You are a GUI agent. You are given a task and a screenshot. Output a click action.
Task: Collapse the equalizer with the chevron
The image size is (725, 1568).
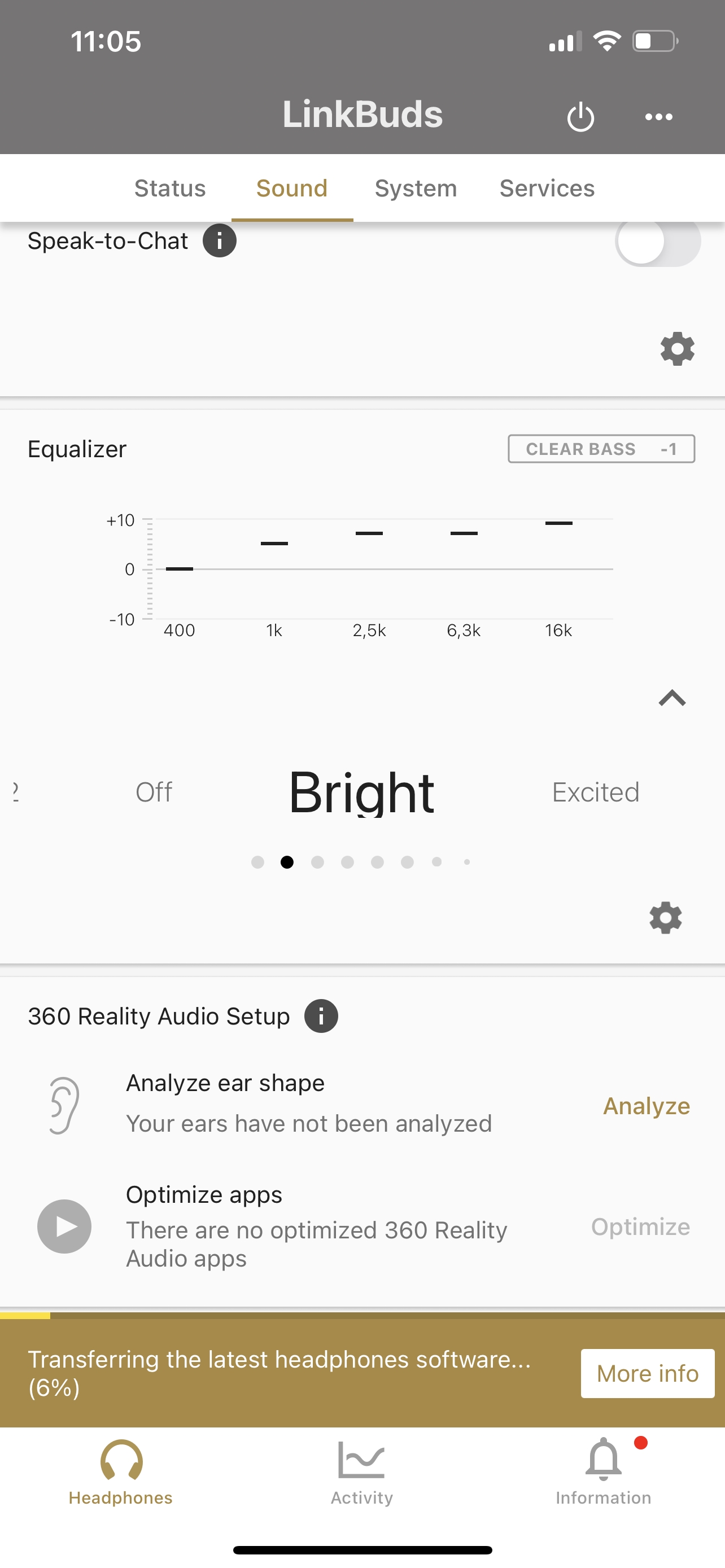pyautogui.click(x=672, y=698)
